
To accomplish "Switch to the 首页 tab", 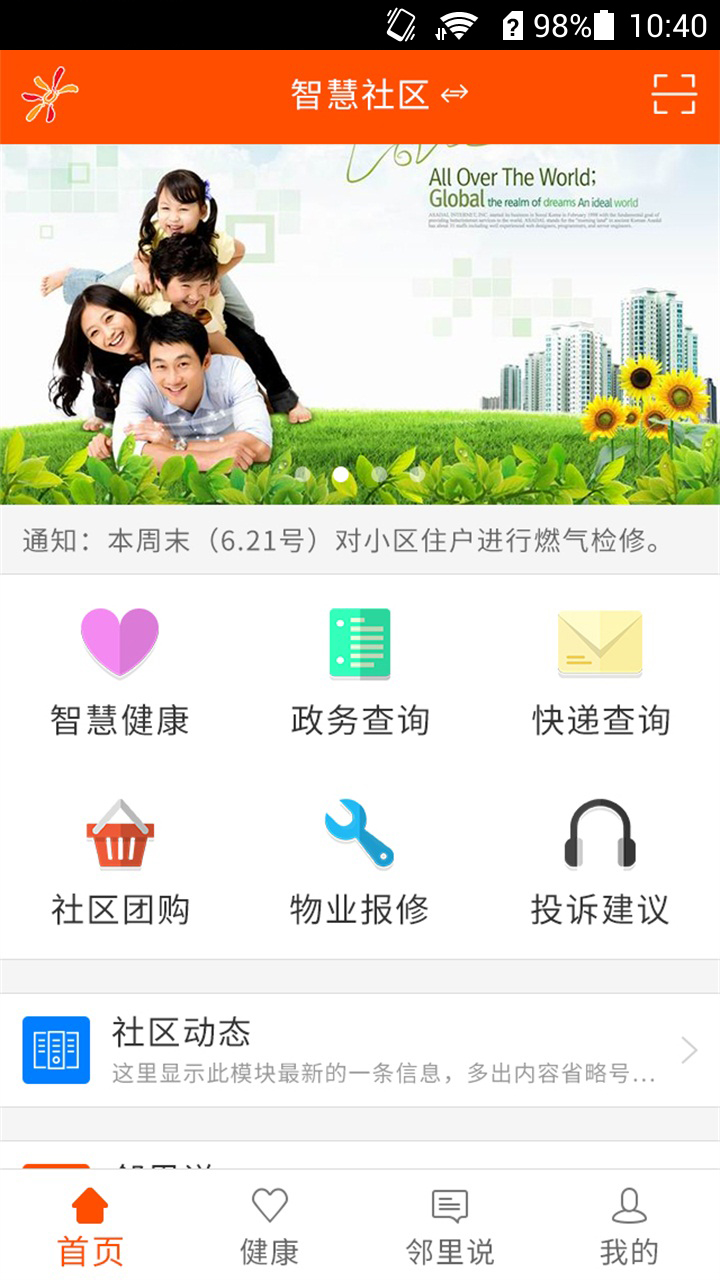I will coord(90,1226).
